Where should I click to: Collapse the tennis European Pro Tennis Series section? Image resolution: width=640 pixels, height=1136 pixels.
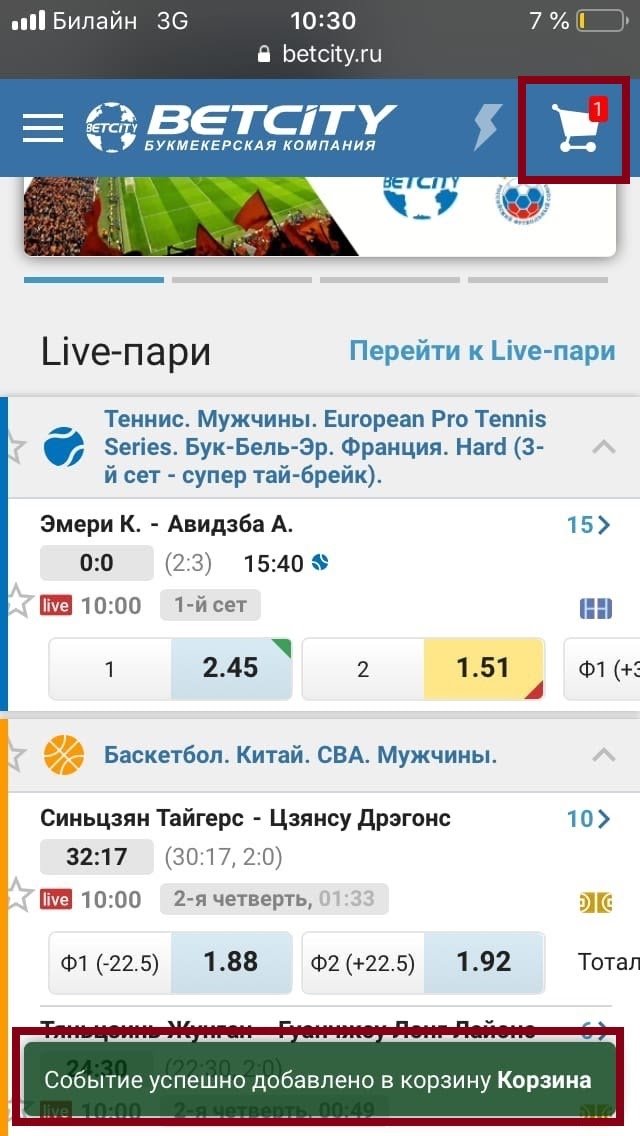[x=603, y=447]
